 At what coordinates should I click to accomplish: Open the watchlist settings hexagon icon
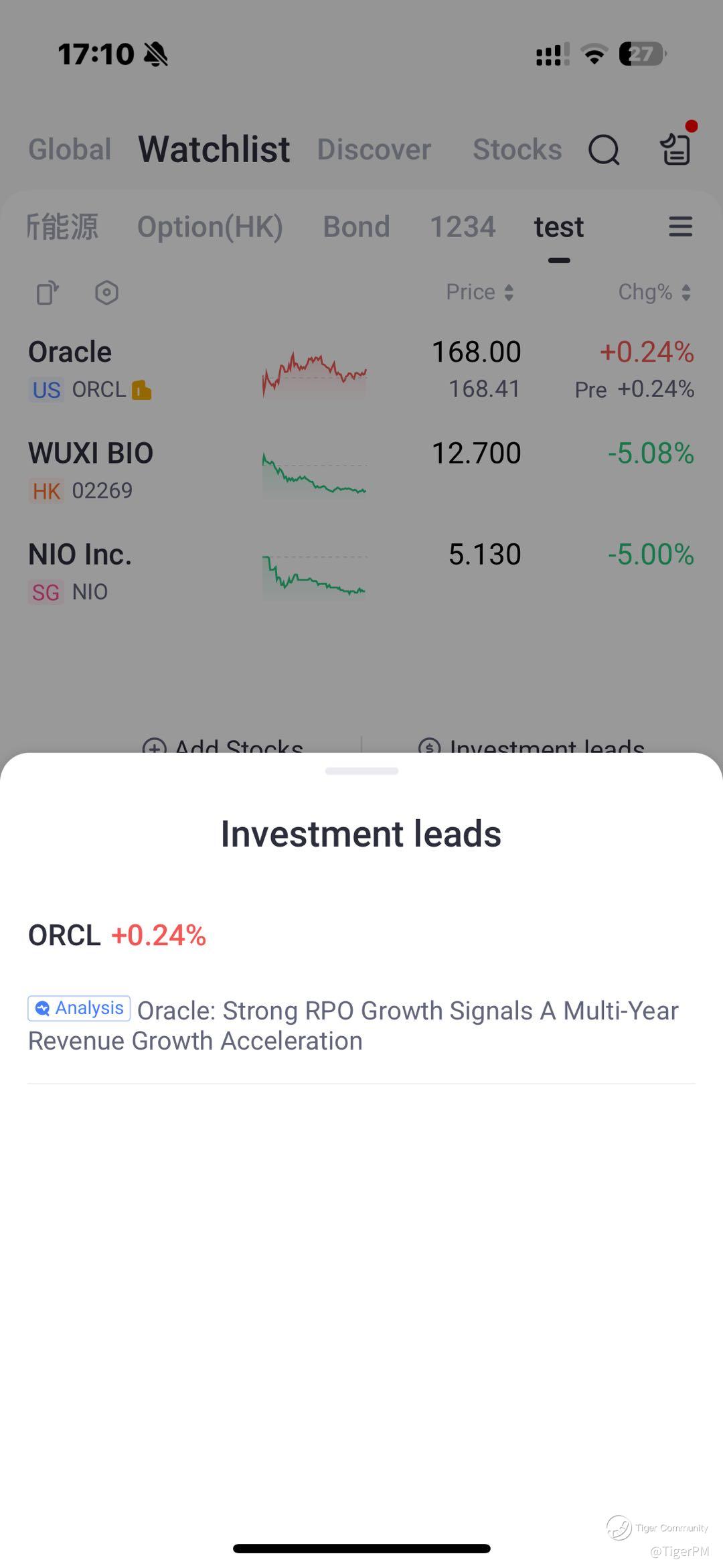tap(106, 293)
